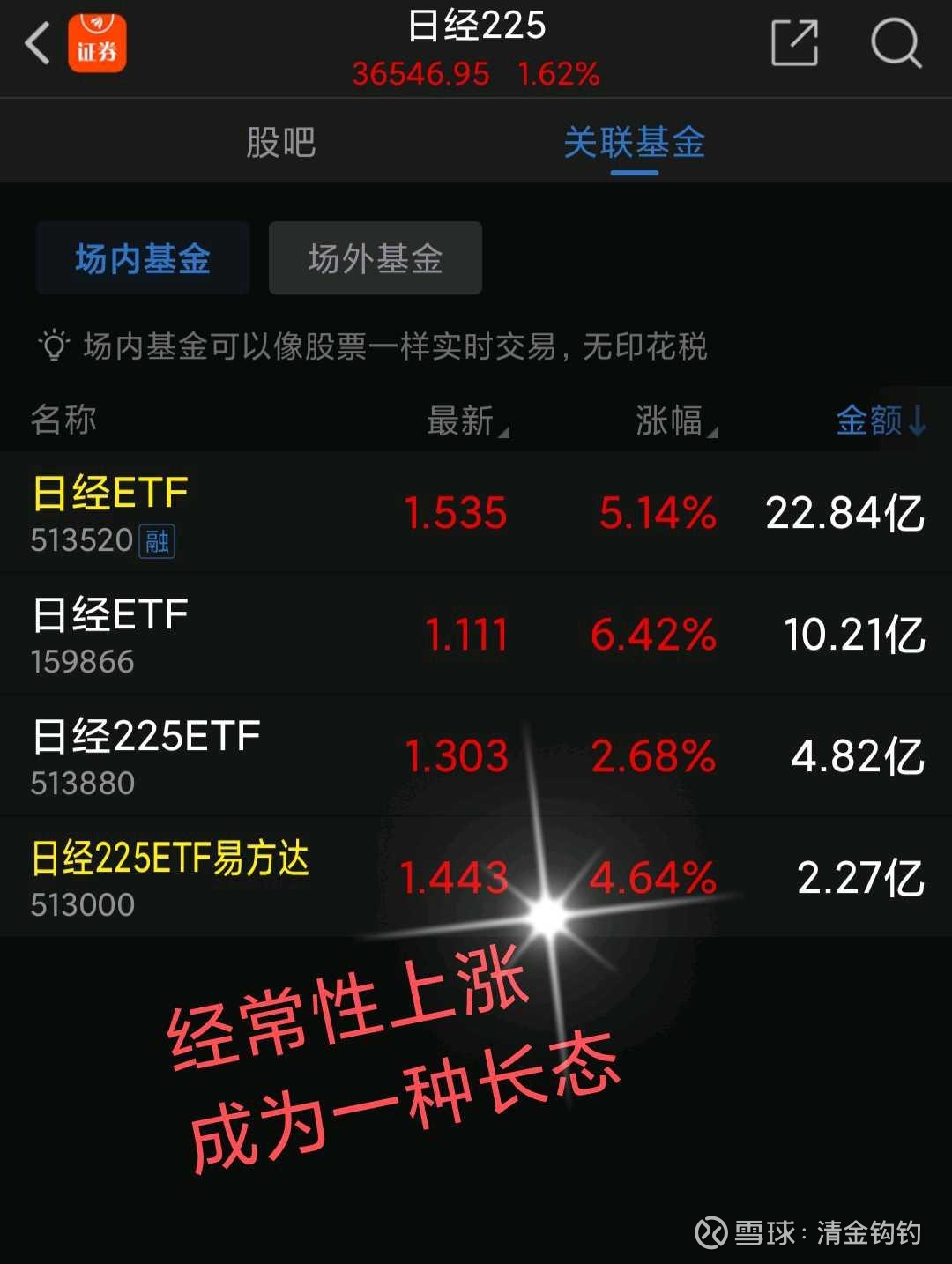Open the 证券 app icon in header
952x1264 pixels.
click(x=97, y=44)
